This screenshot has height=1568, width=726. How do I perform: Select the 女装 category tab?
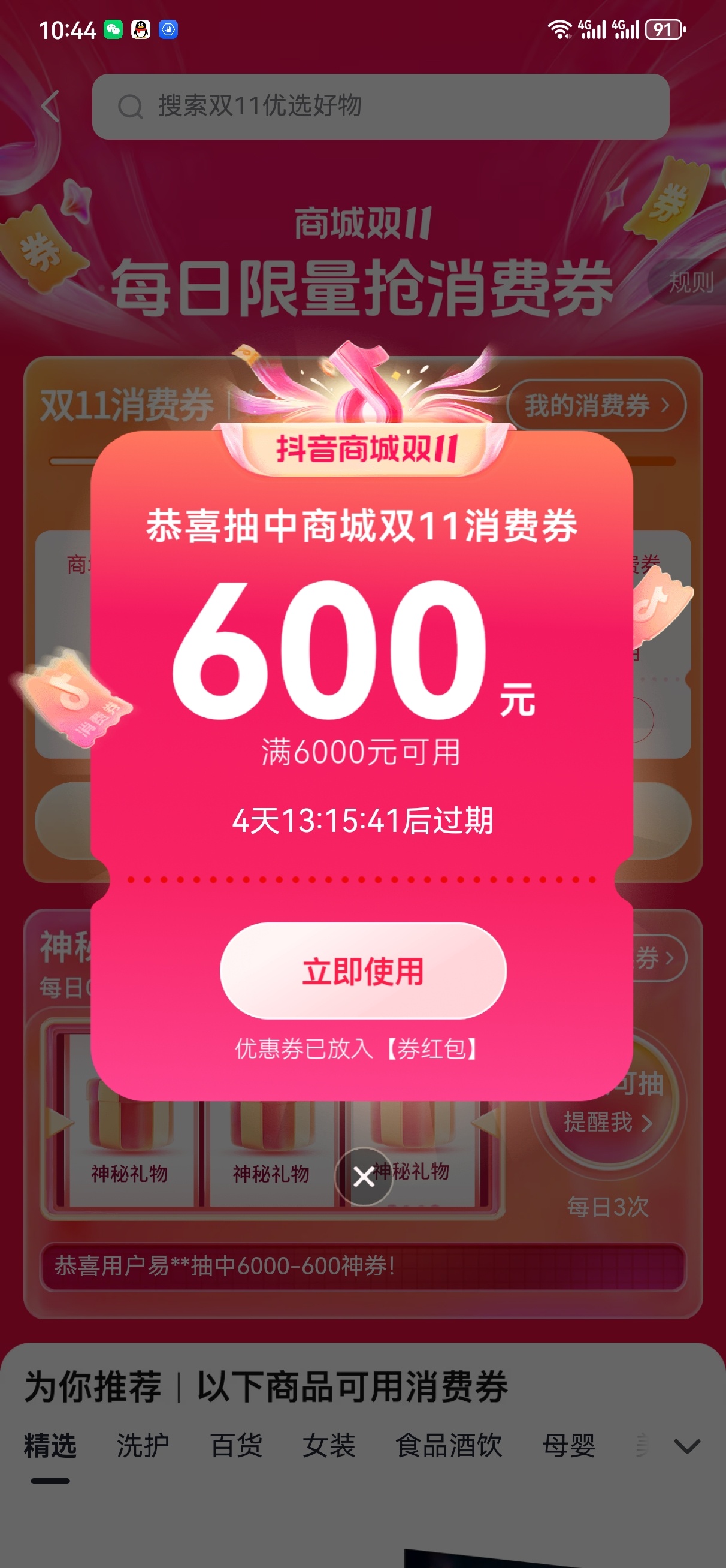pos(329,1446)
